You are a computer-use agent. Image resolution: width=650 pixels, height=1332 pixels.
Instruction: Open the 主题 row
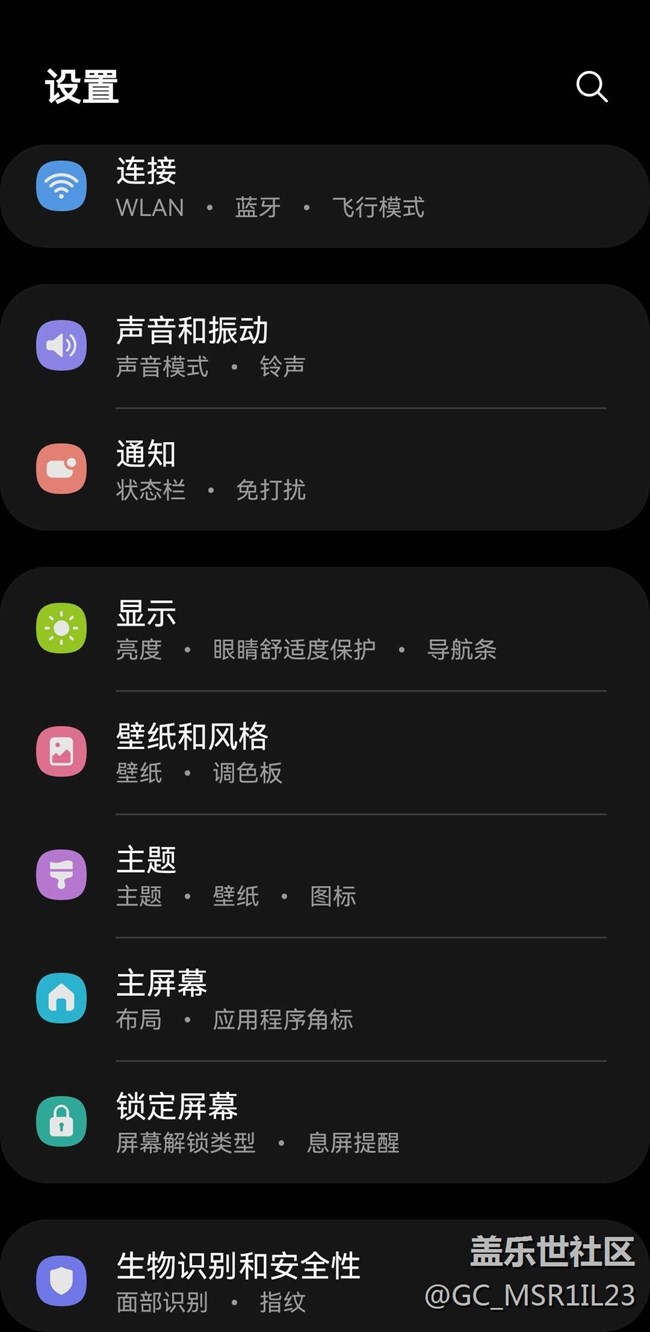point(325,875)
